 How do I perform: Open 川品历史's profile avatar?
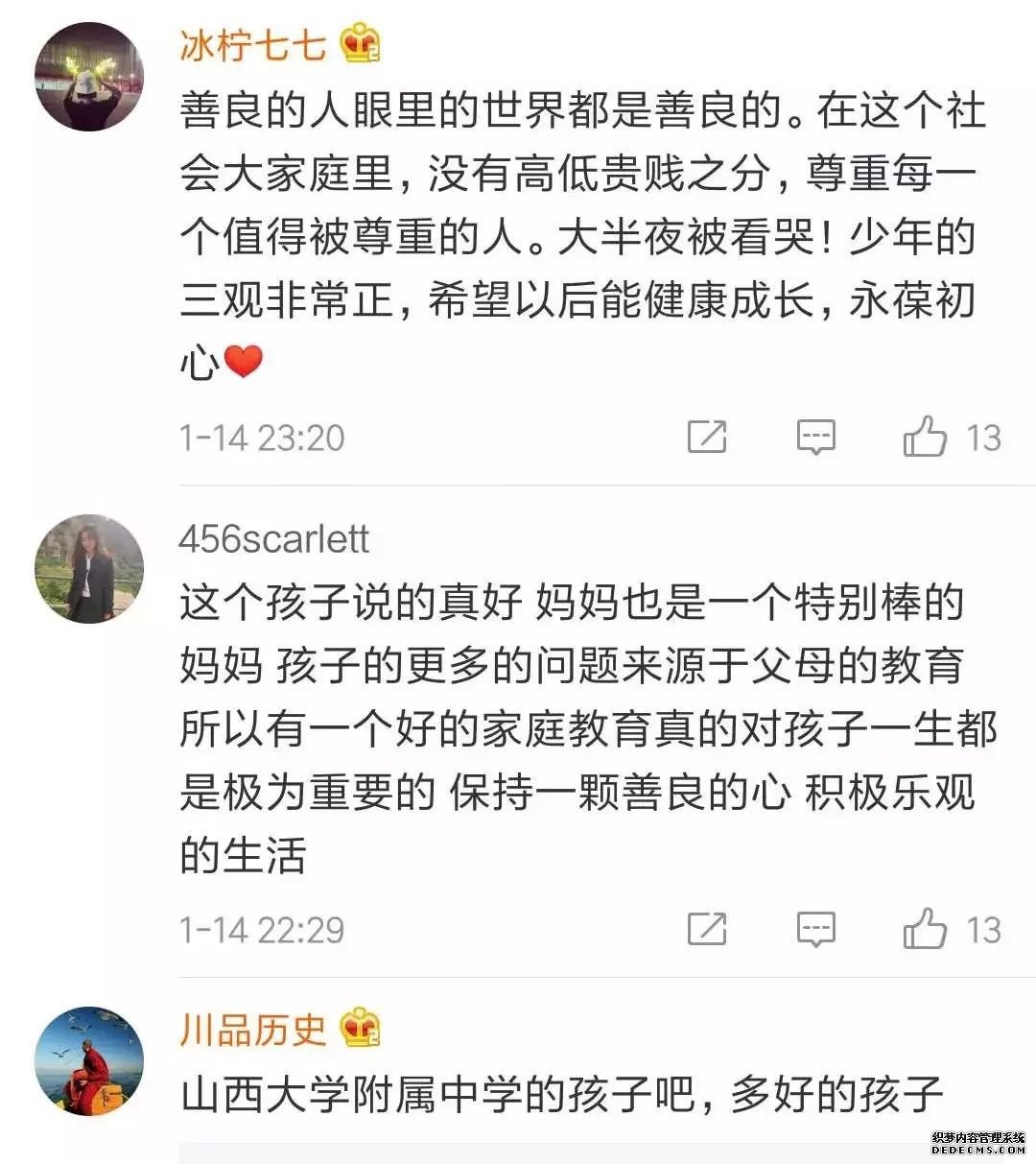(89, 1060)
